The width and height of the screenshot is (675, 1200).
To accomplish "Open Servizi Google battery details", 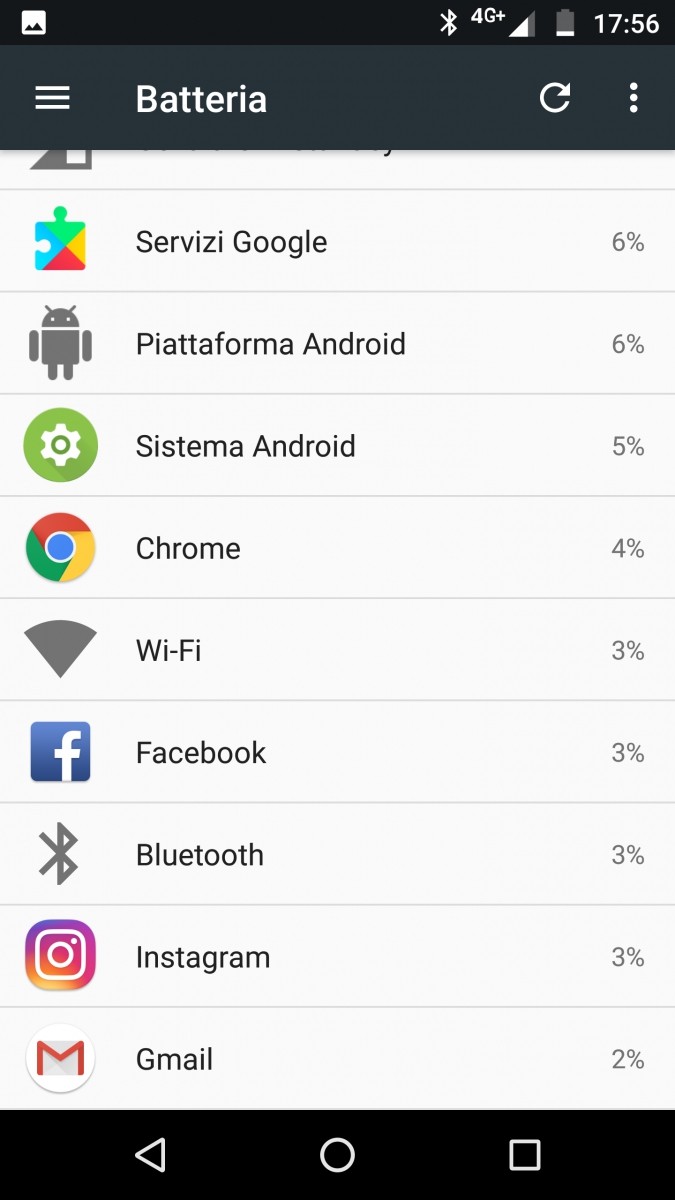I will 337,242.
